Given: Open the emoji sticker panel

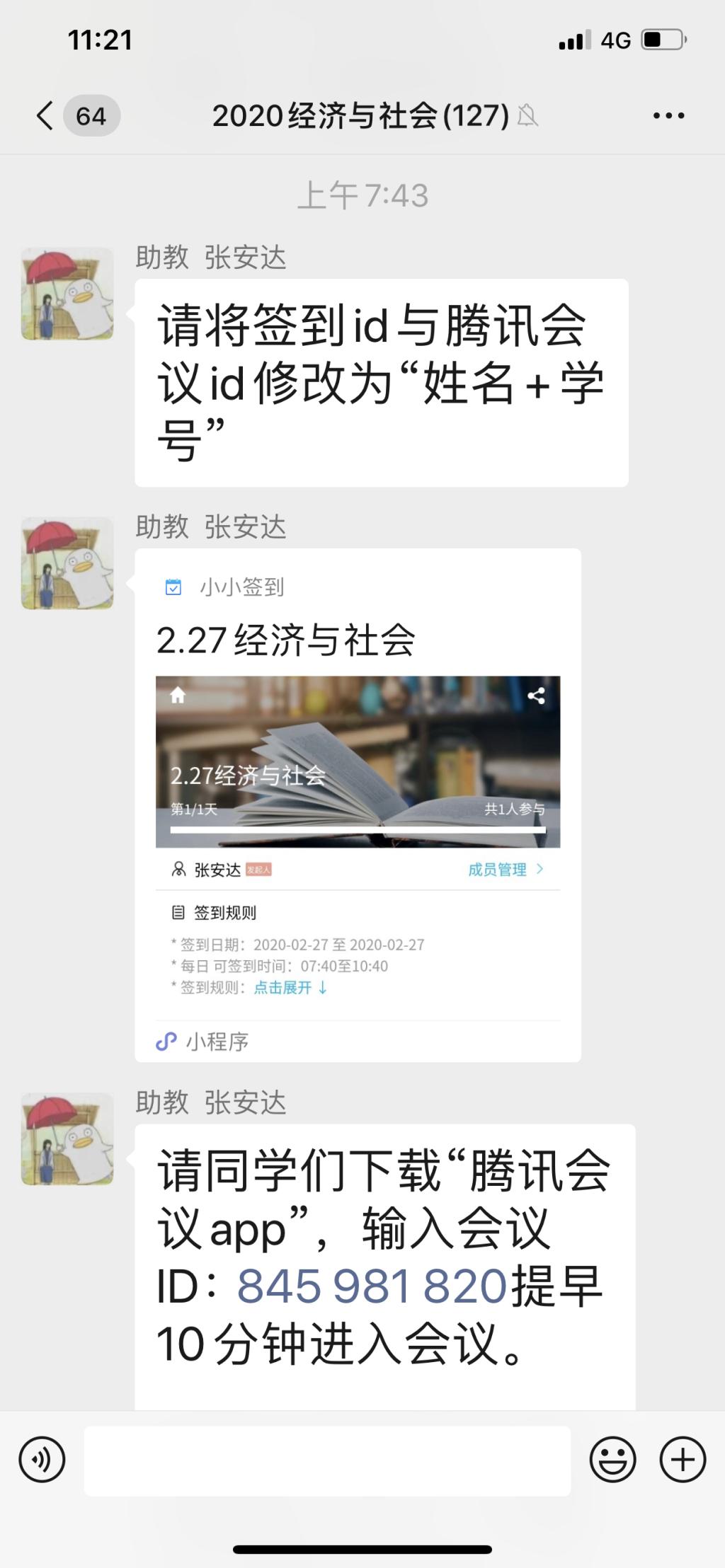Looking at the screenshot, I should 612,1460.
